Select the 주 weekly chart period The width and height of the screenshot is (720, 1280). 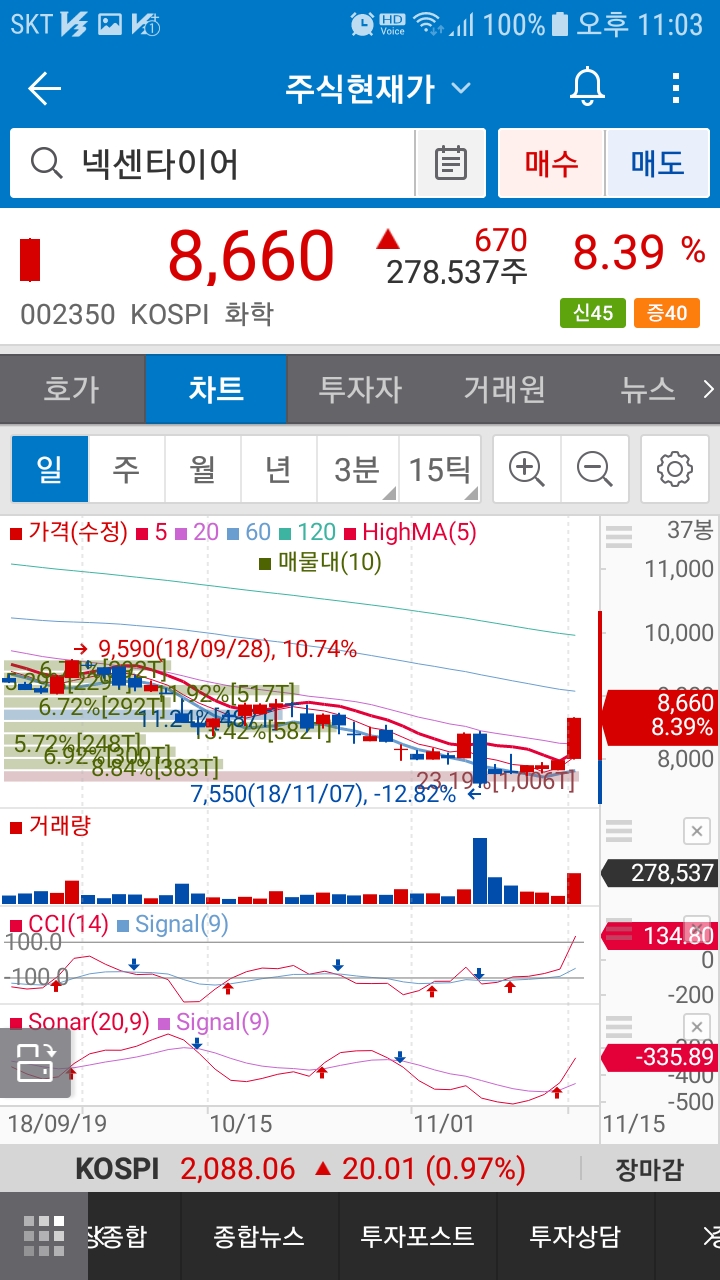(x=126, y=469)
